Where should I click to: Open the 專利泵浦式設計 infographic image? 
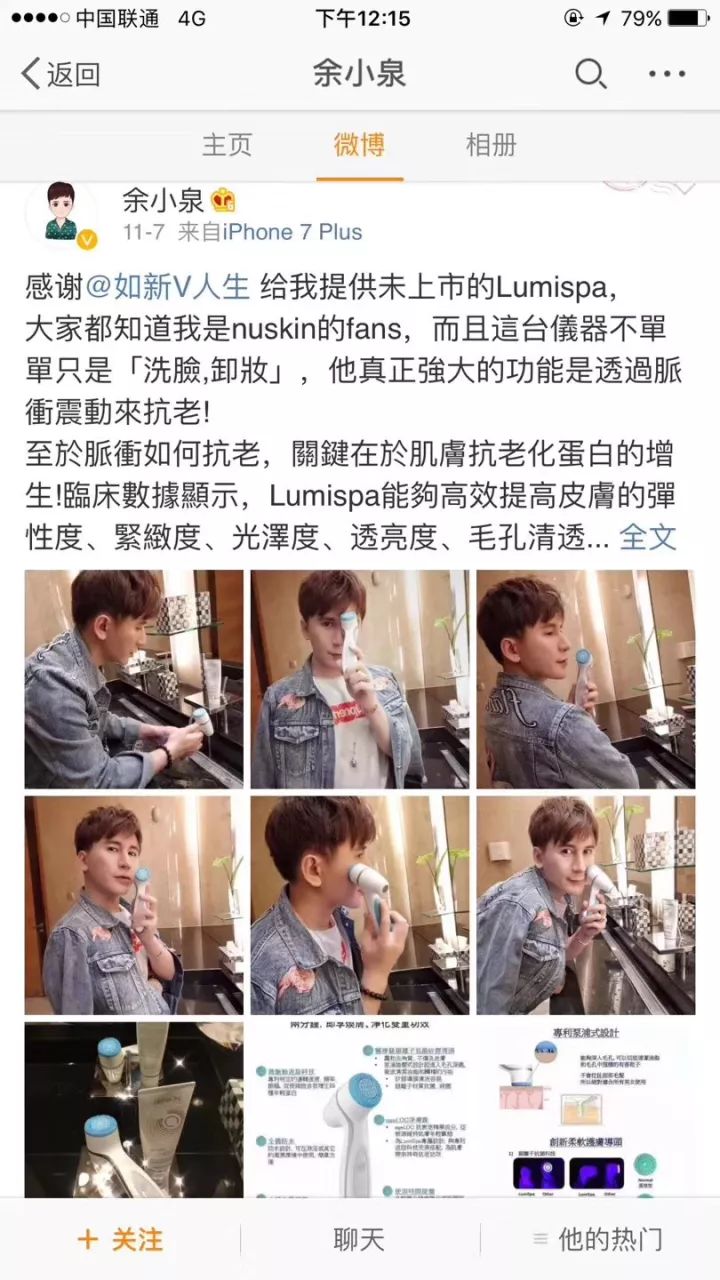coord(585,1108)
